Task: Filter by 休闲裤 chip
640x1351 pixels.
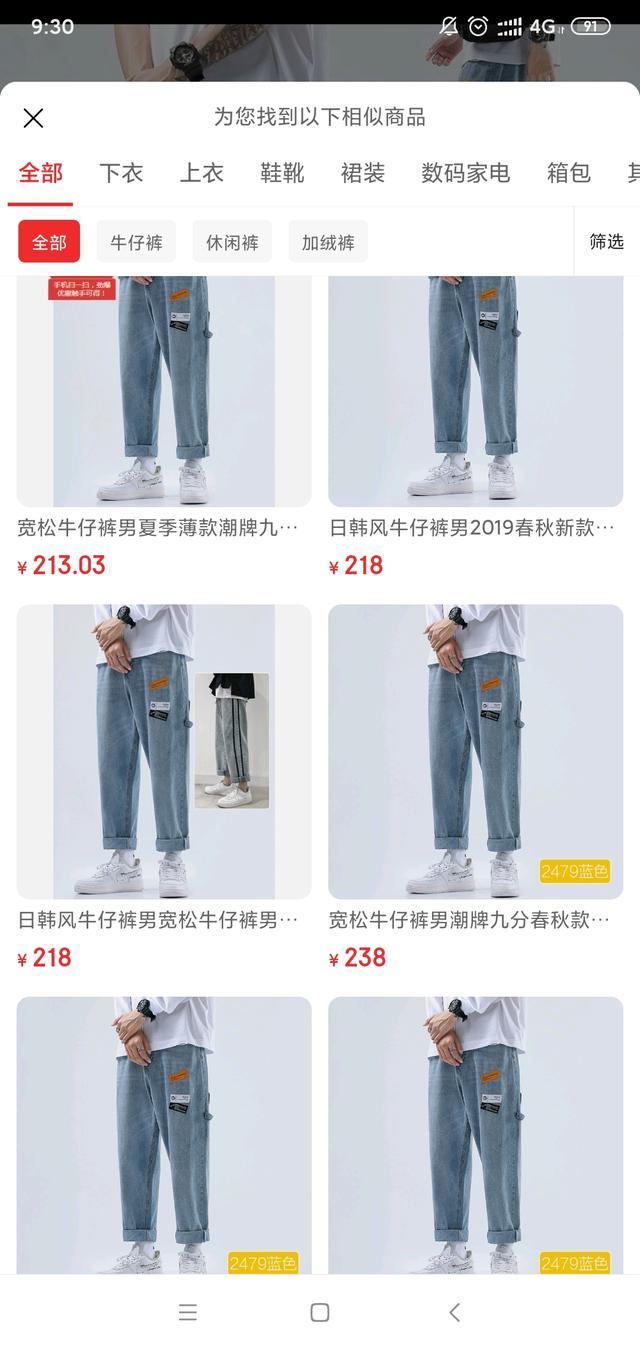Action: point(232,242)
